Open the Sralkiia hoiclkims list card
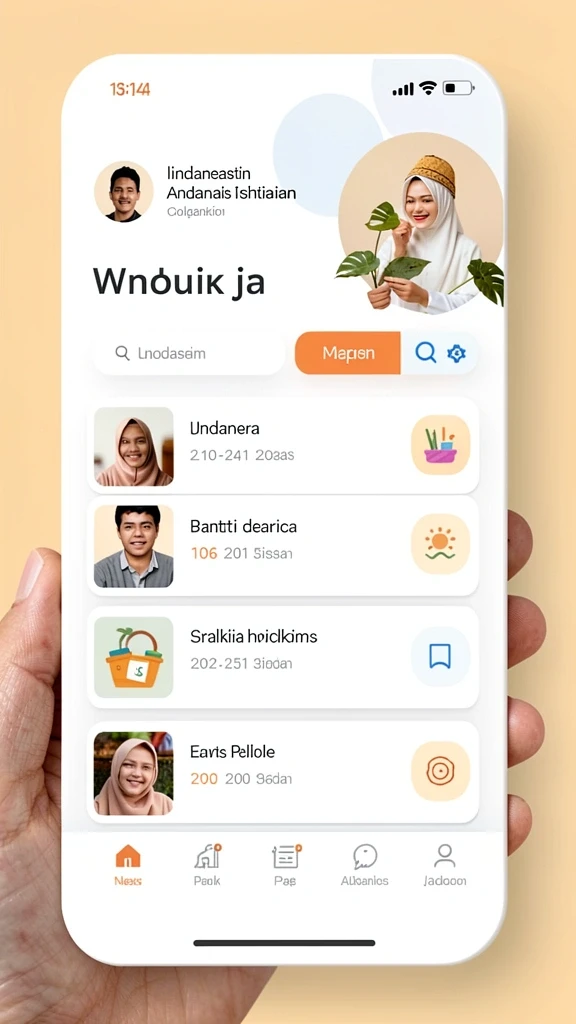This screenshot has height=1024, width=576. [x=282, y=656]
